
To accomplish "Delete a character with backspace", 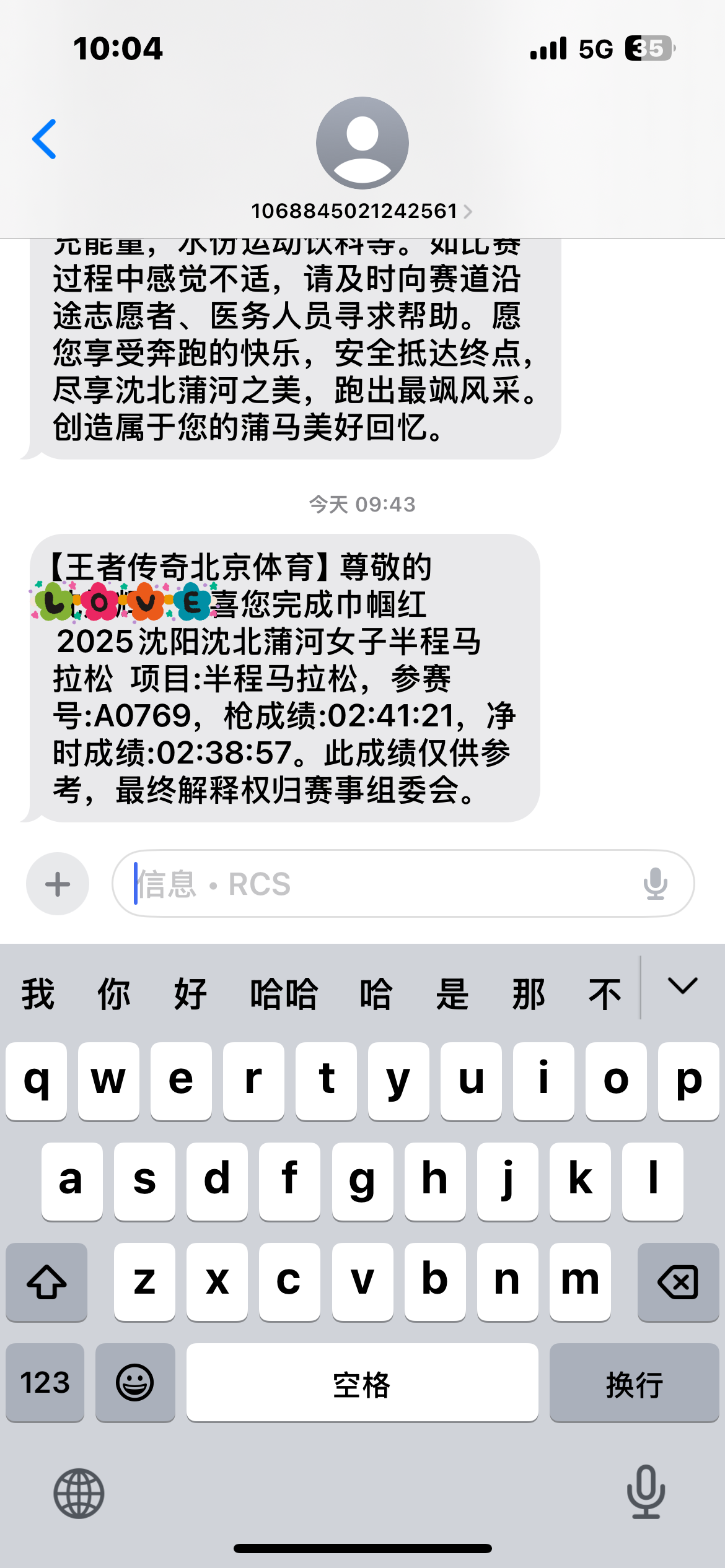I will [x=678, y=1282].
